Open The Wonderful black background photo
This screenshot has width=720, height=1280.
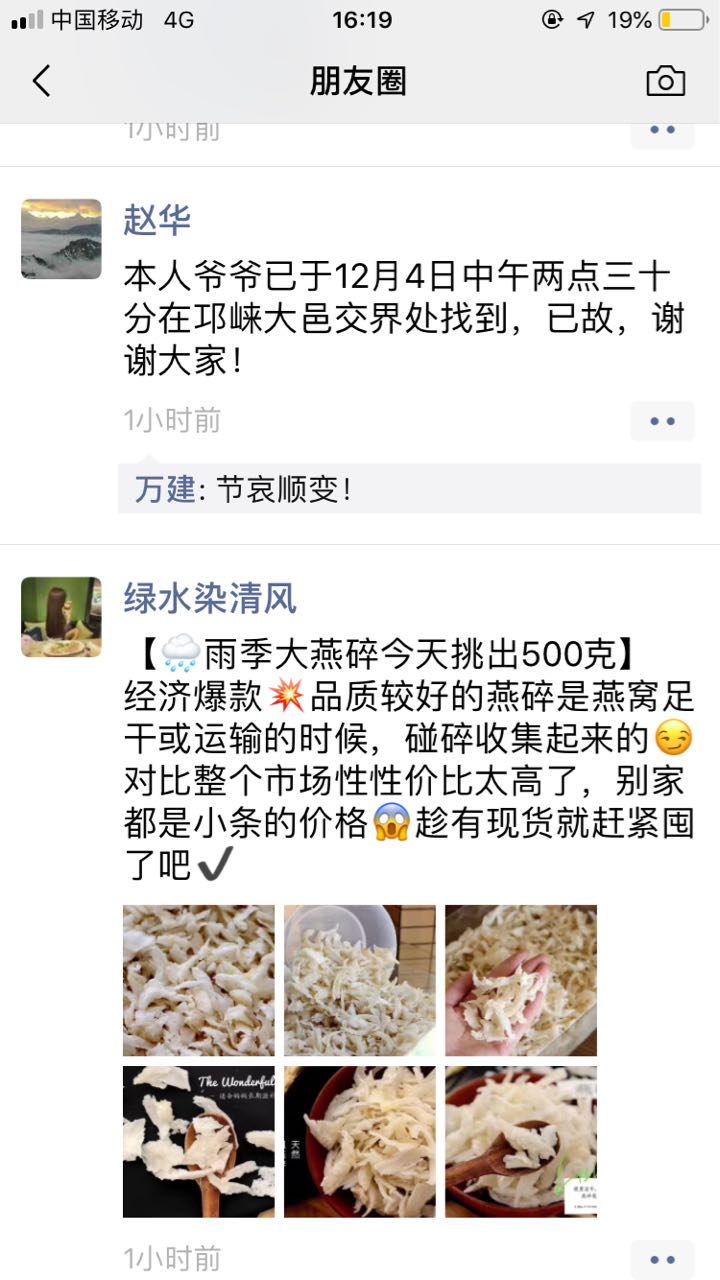click(x=198, y=1141)
